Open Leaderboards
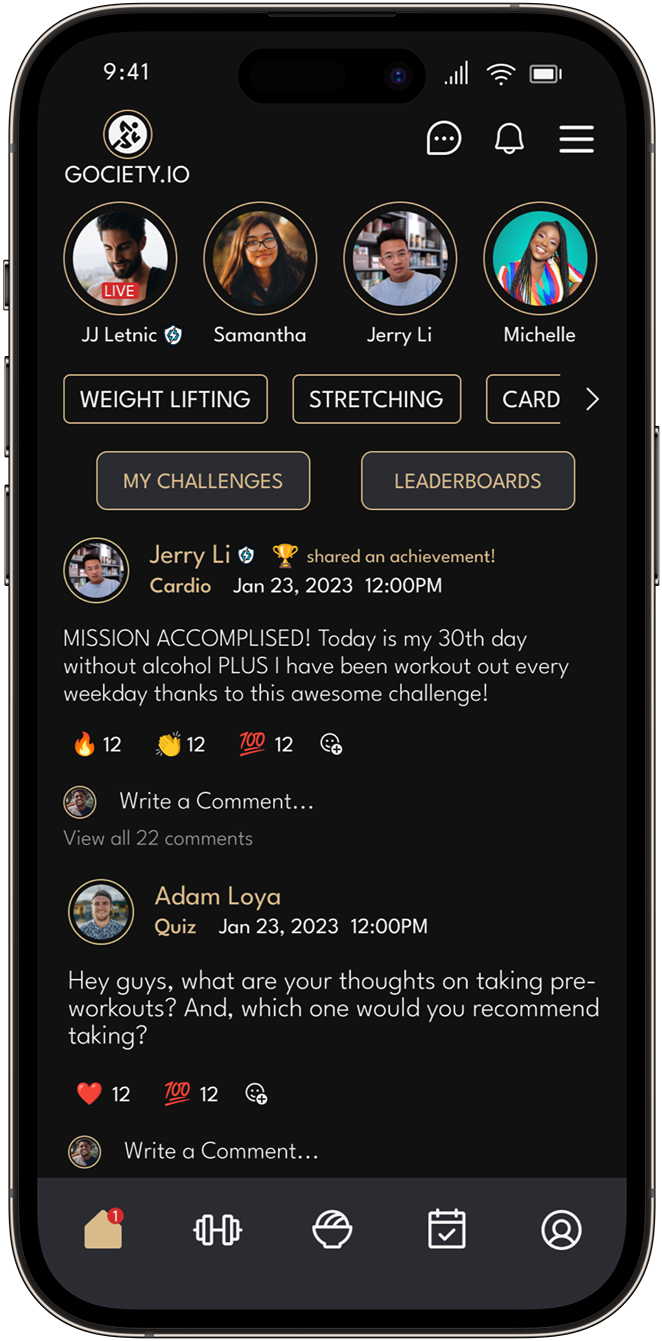This screenshot has width=662, height=1341. (x=467, y=481)
